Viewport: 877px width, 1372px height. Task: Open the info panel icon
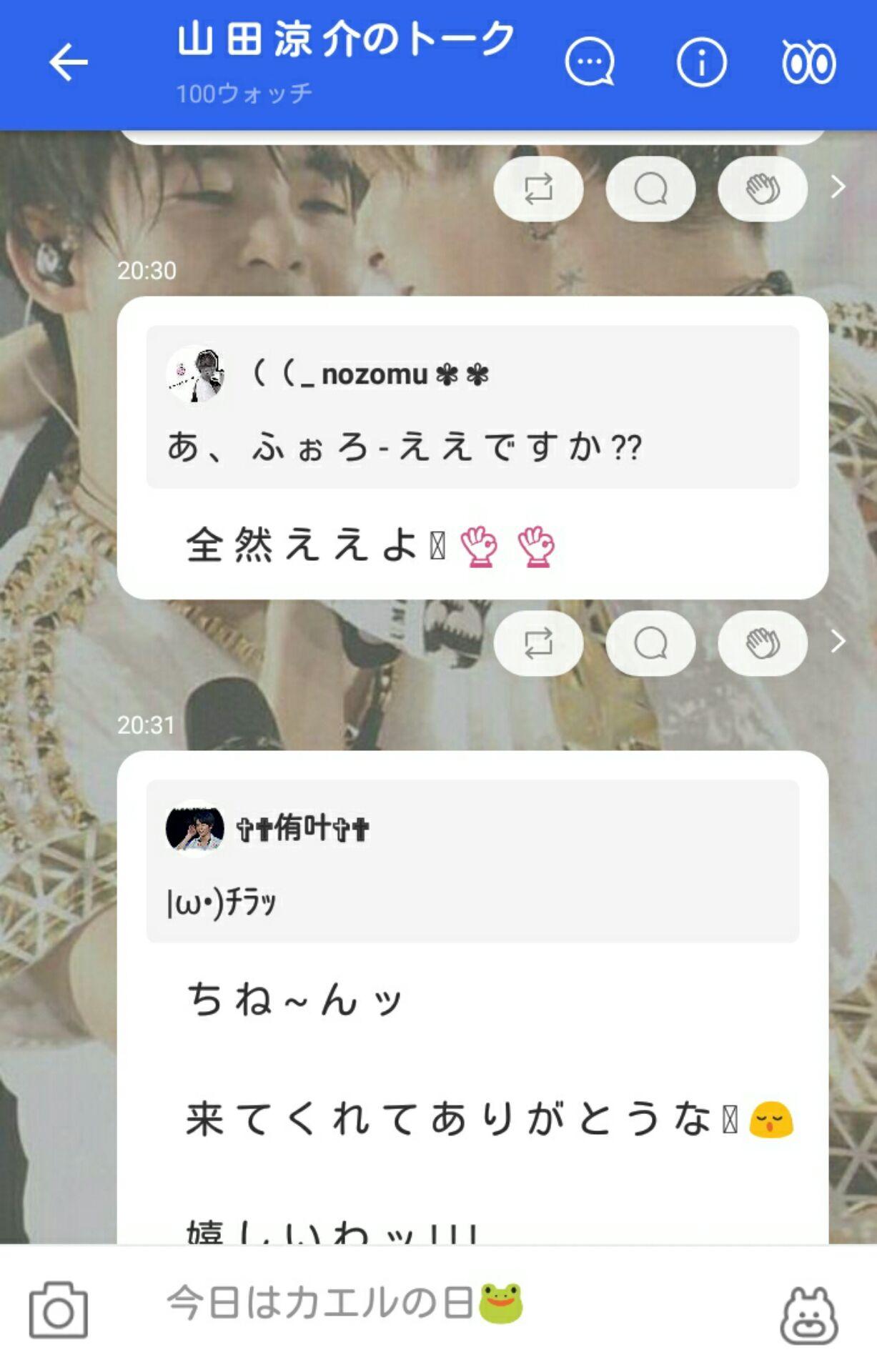pyautogui.click(x=701, y=63)
